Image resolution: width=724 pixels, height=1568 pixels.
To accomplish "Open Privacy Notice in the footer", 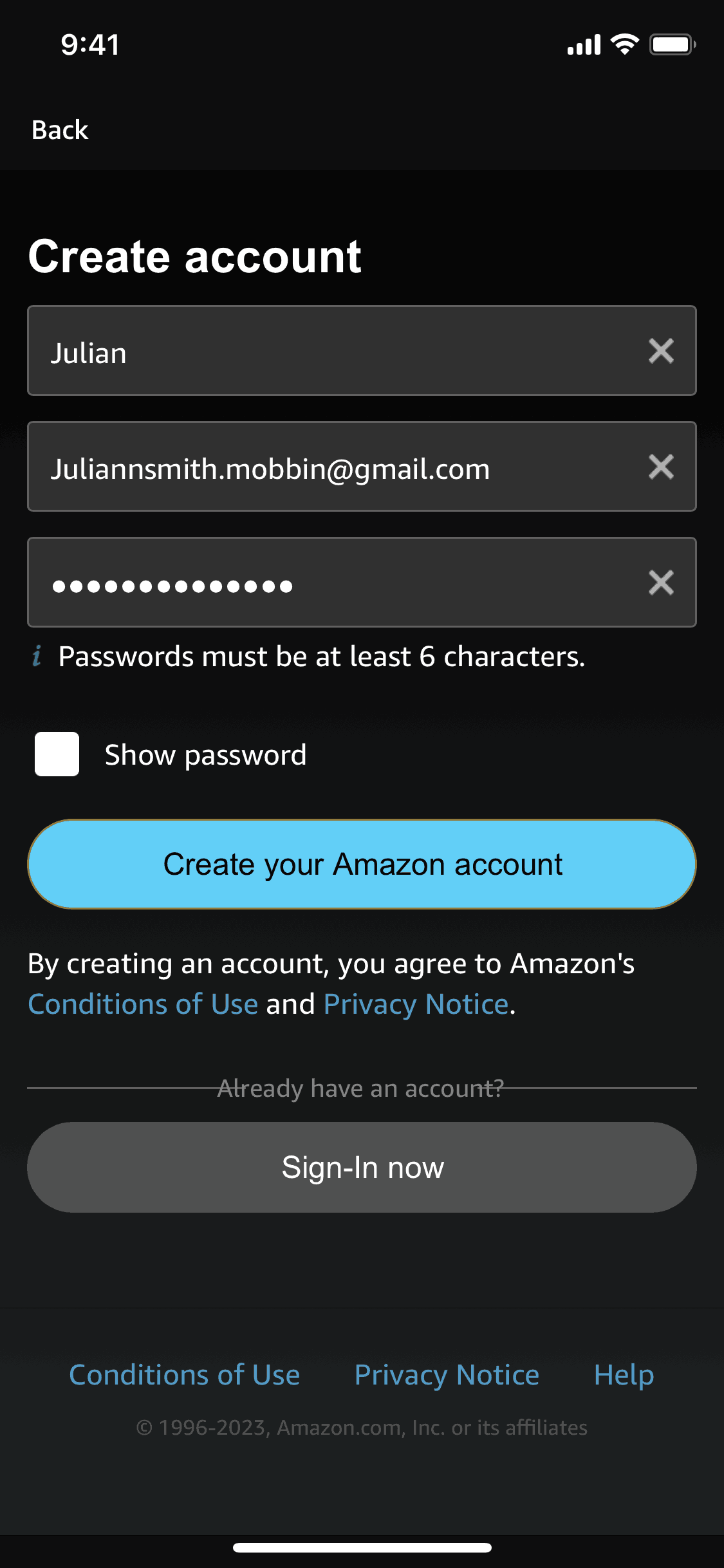I will click(x=447, y=1375).
